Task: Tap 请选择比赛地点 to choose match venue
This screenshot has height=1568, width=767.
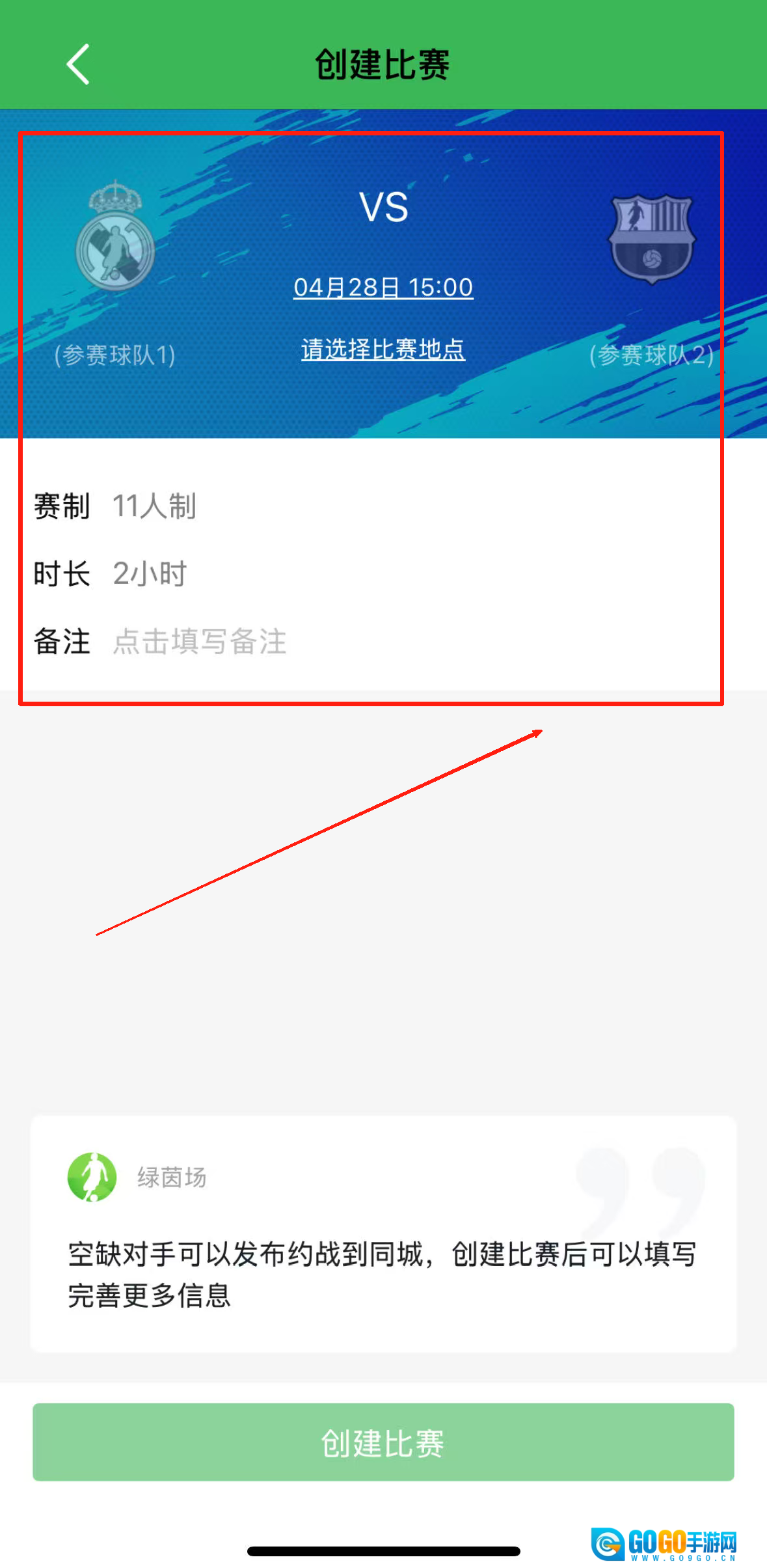Action: point(383,350)
